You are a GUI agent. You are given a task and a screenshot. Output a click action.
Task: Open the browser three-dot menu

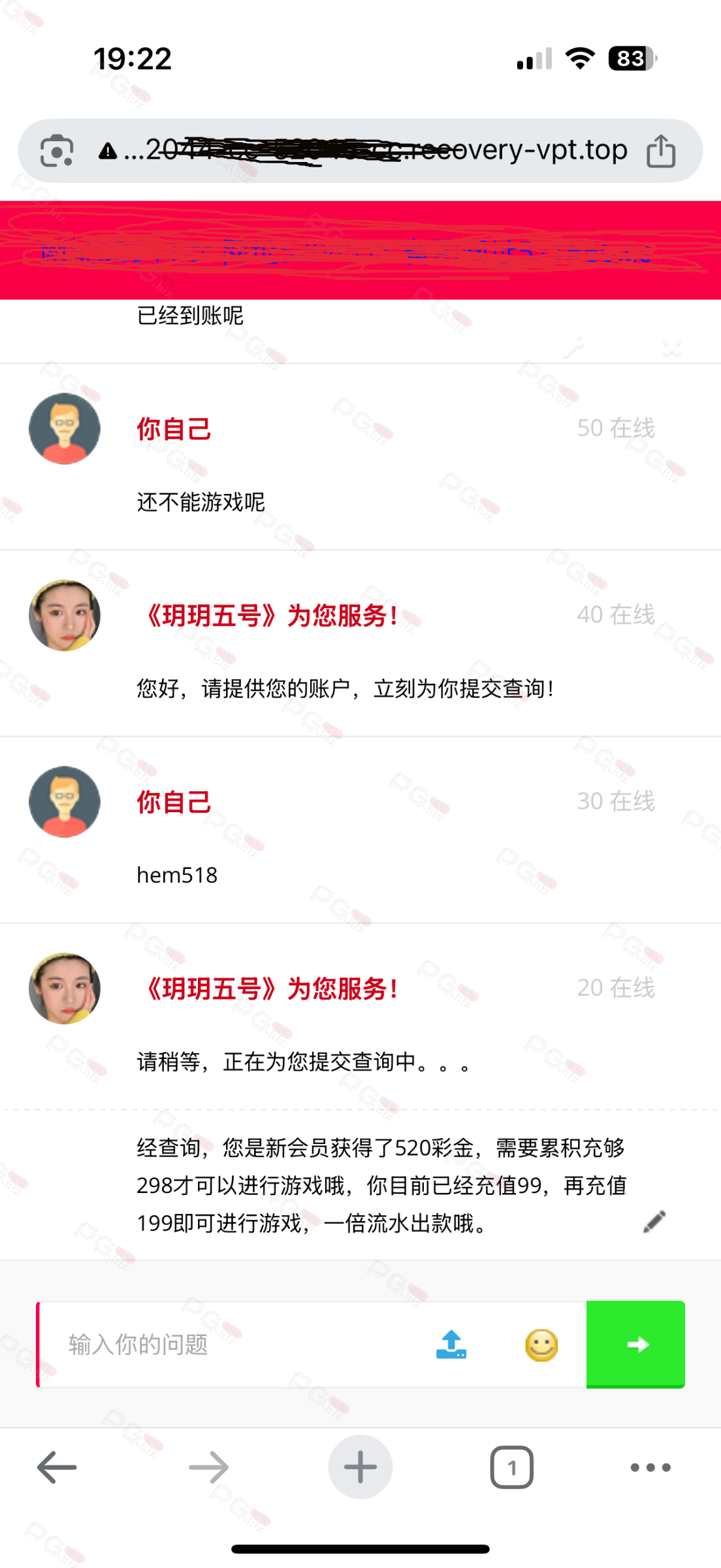pos(650,1467)
